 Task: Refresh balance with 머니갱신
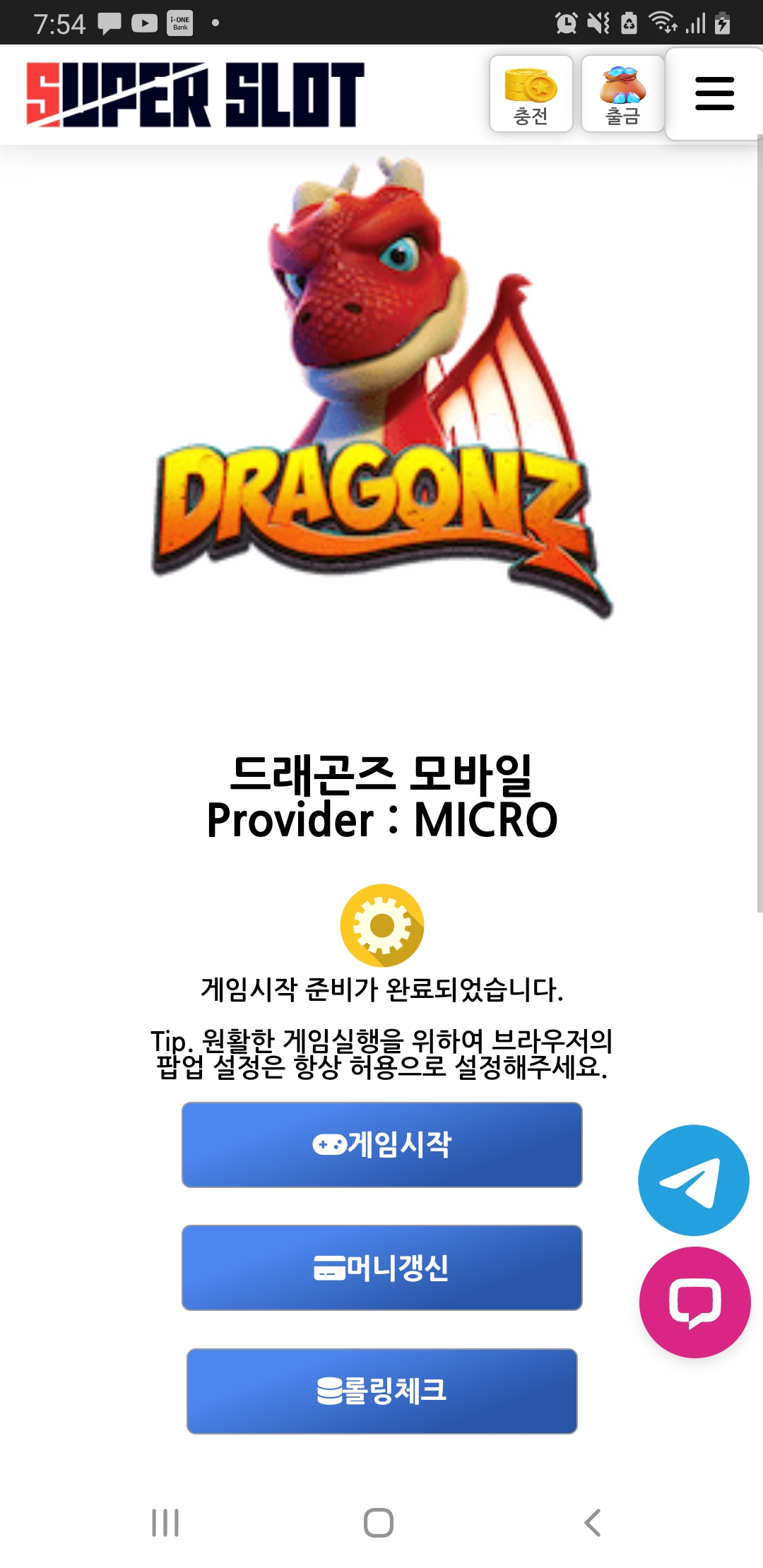point(381,1267)
